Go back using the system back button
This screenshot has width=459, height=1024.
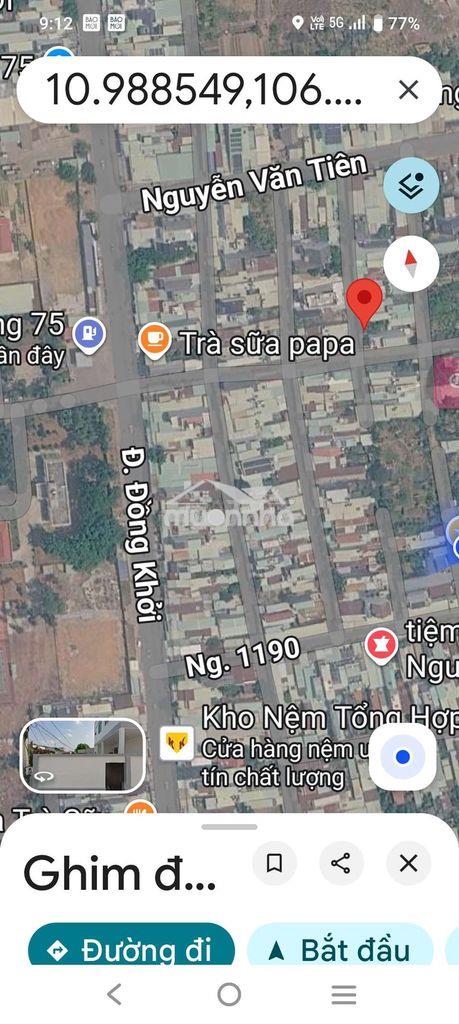pos(114,995)
